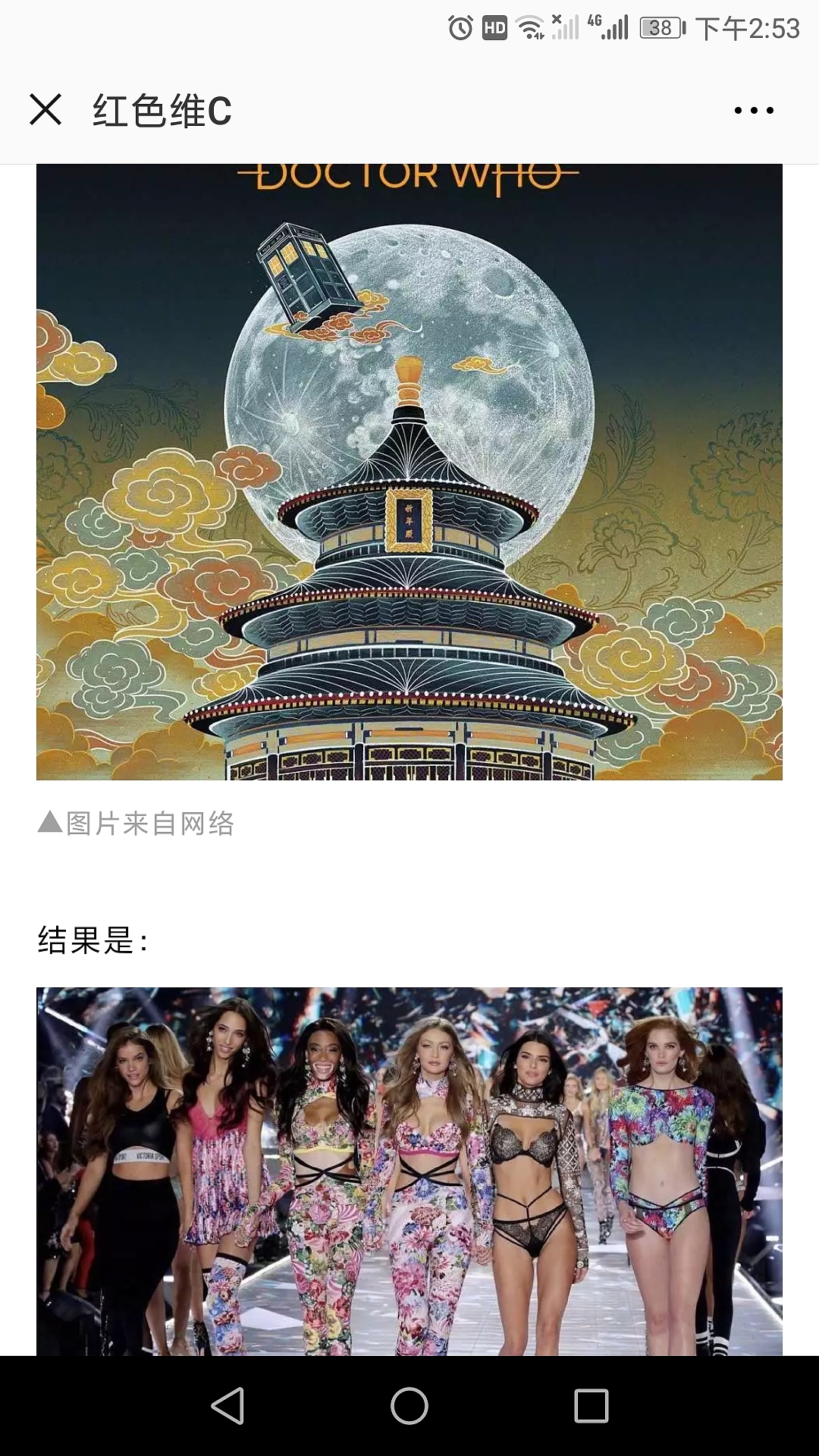Open the Doctor Who temple poster image
Image resolution: width=819 pixels, height=1456 pixels.
409,470
